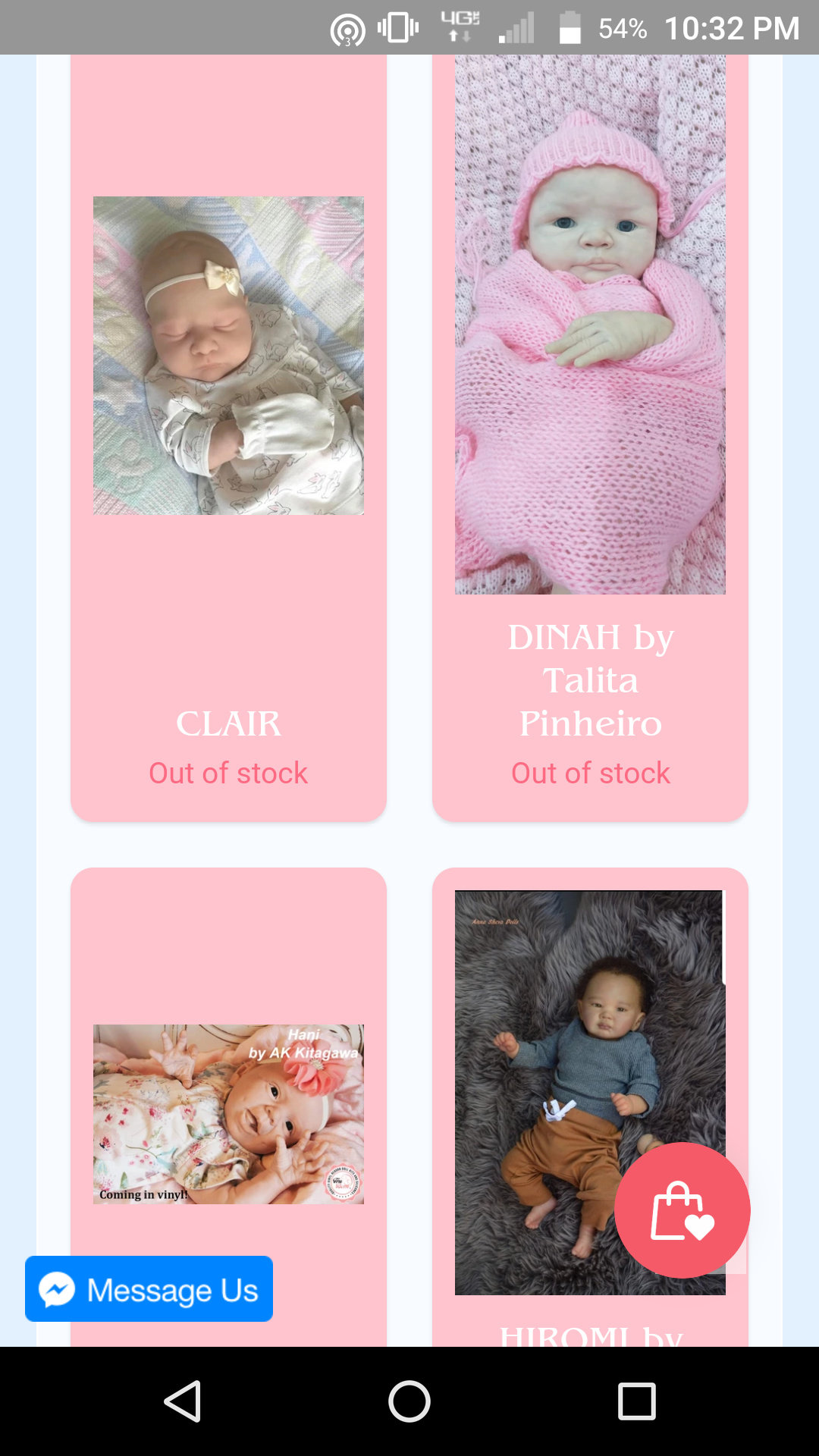The image size is (819, 1456).
Task: Open the recent apps view
Action: point(637,1401)
